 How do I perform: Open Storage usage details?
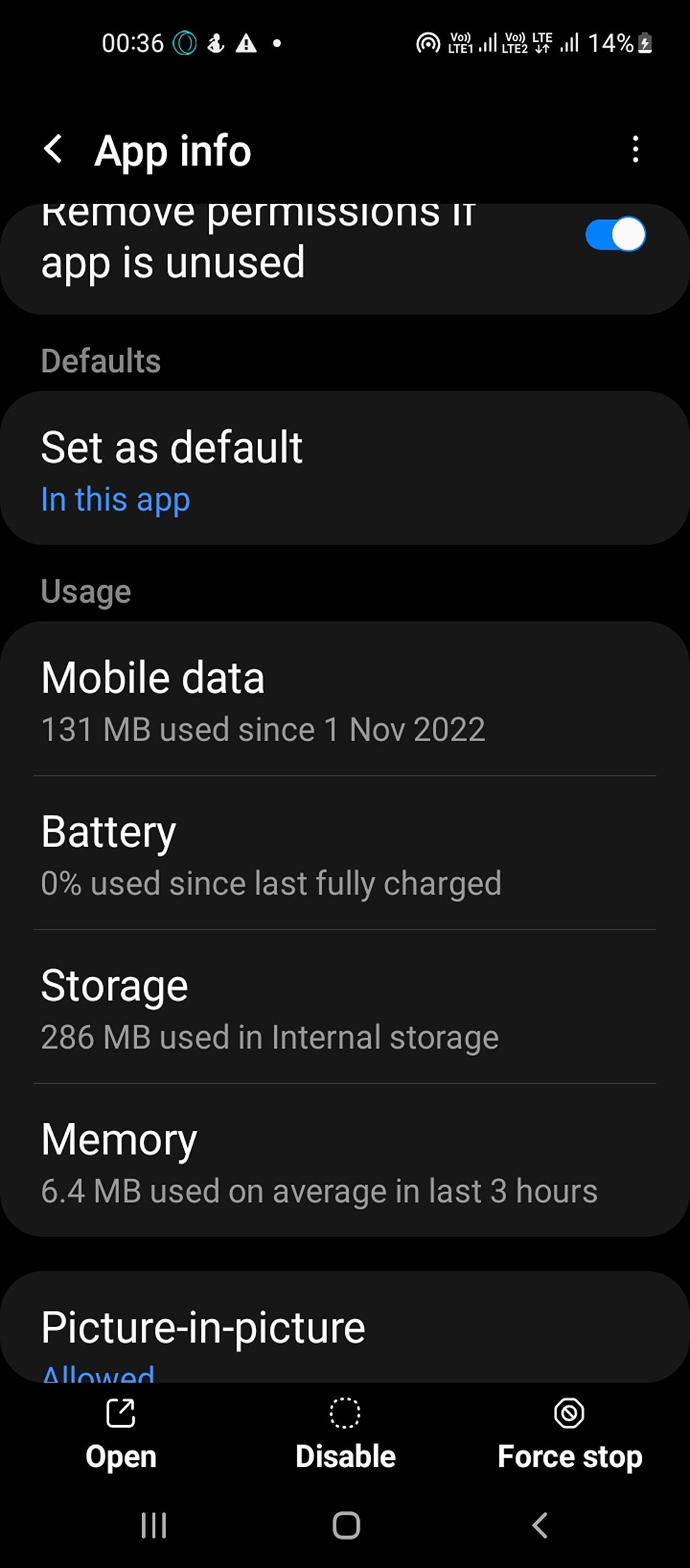pyautogui.click(x=344, y=1008)
